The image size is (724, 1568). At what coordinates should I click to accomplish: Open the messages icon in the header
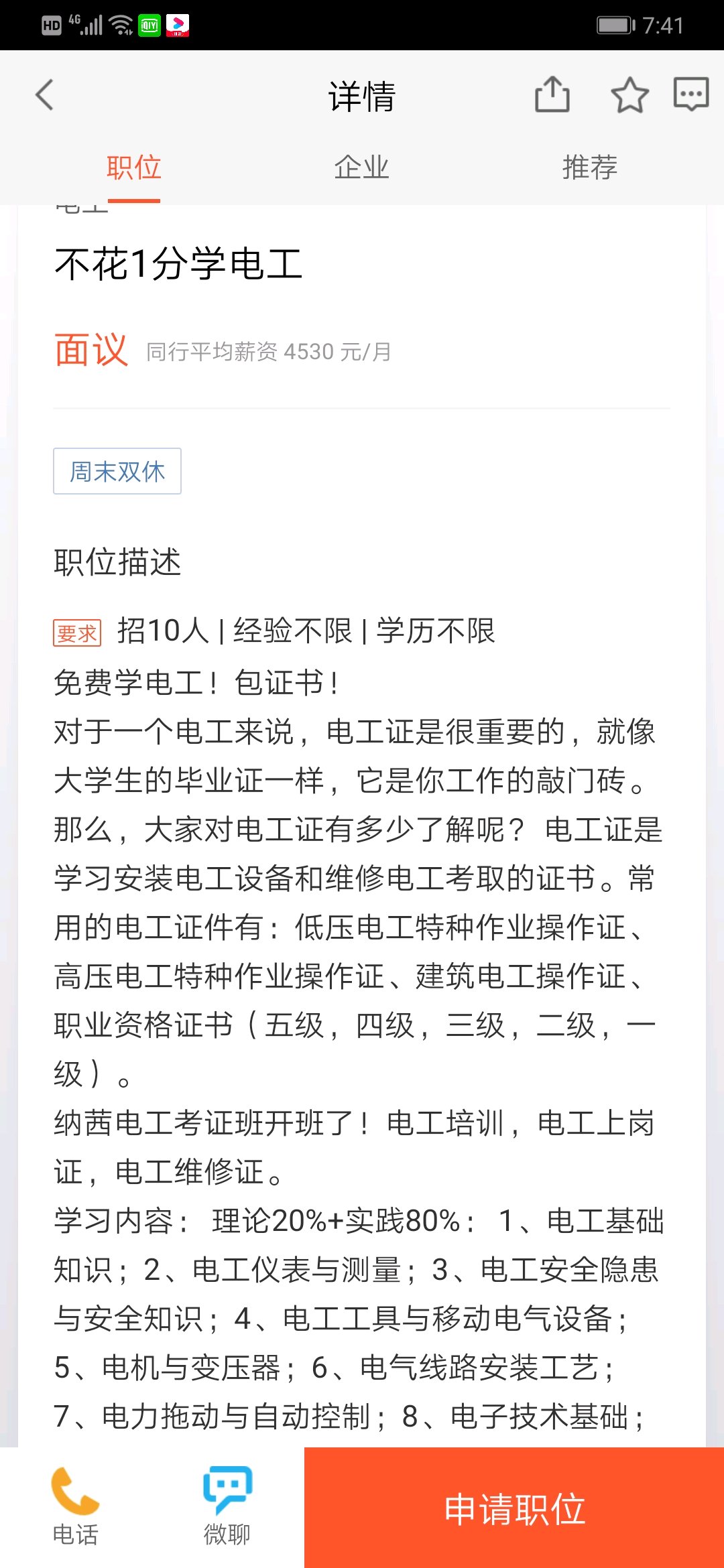pos(690,94)
